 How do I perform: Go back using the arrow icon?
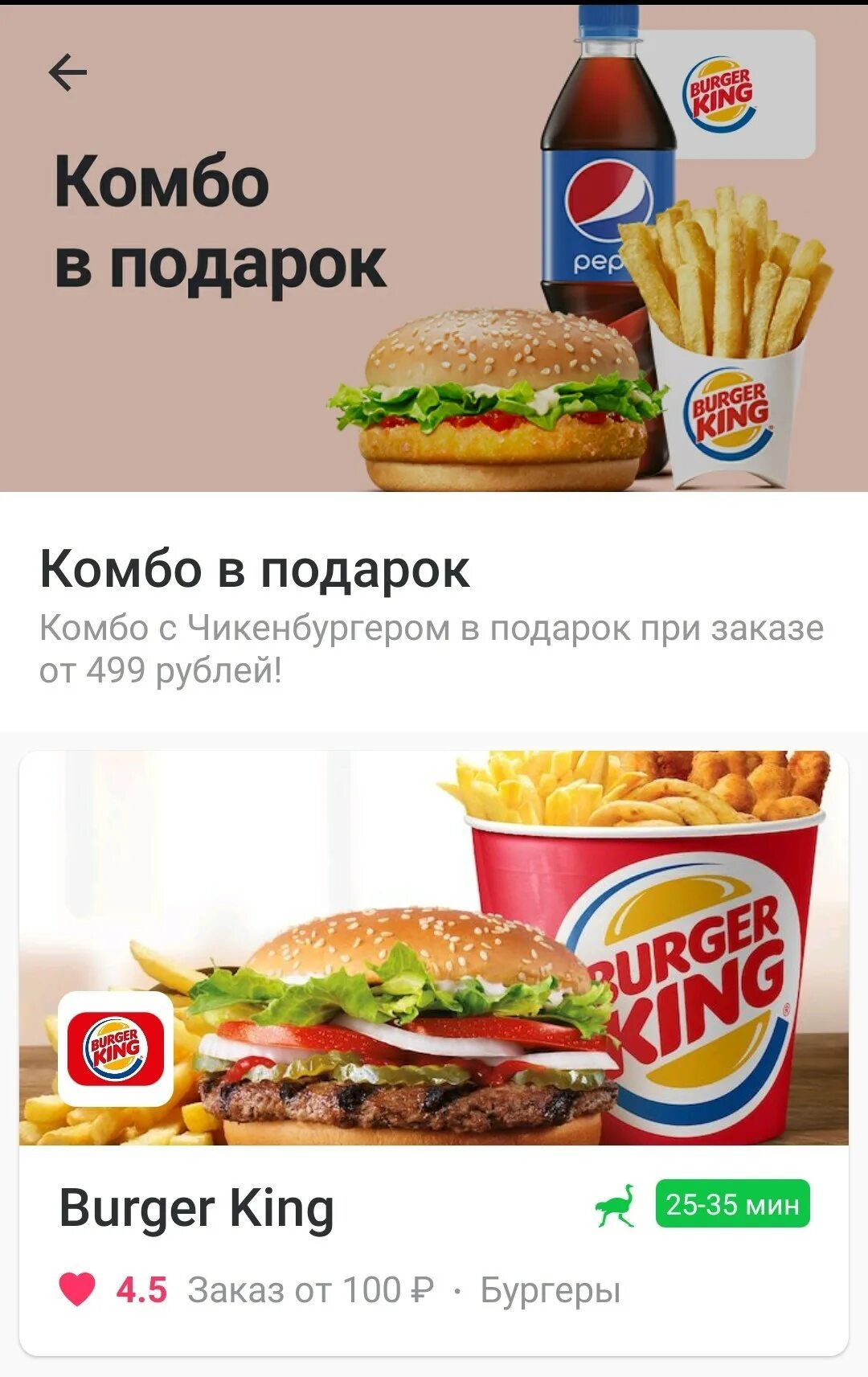(x=68, y=73)
